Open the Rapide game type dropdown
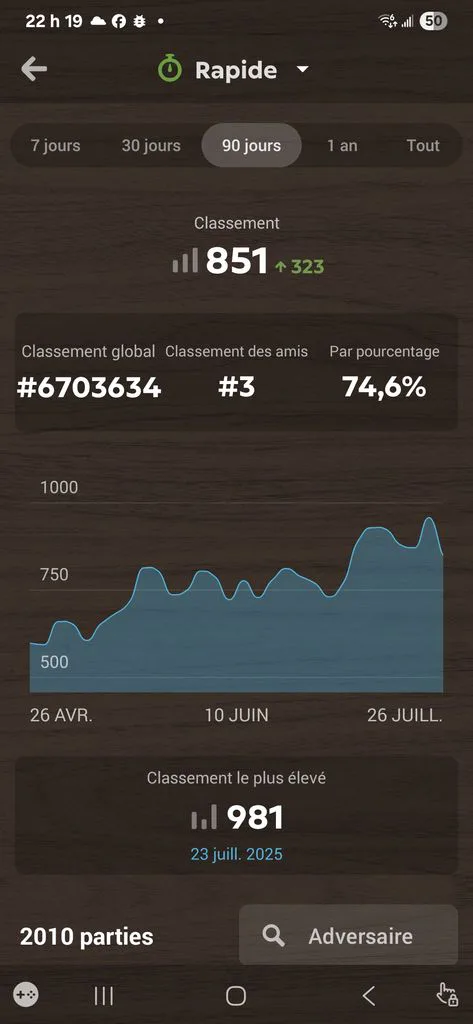 (233, 70)
